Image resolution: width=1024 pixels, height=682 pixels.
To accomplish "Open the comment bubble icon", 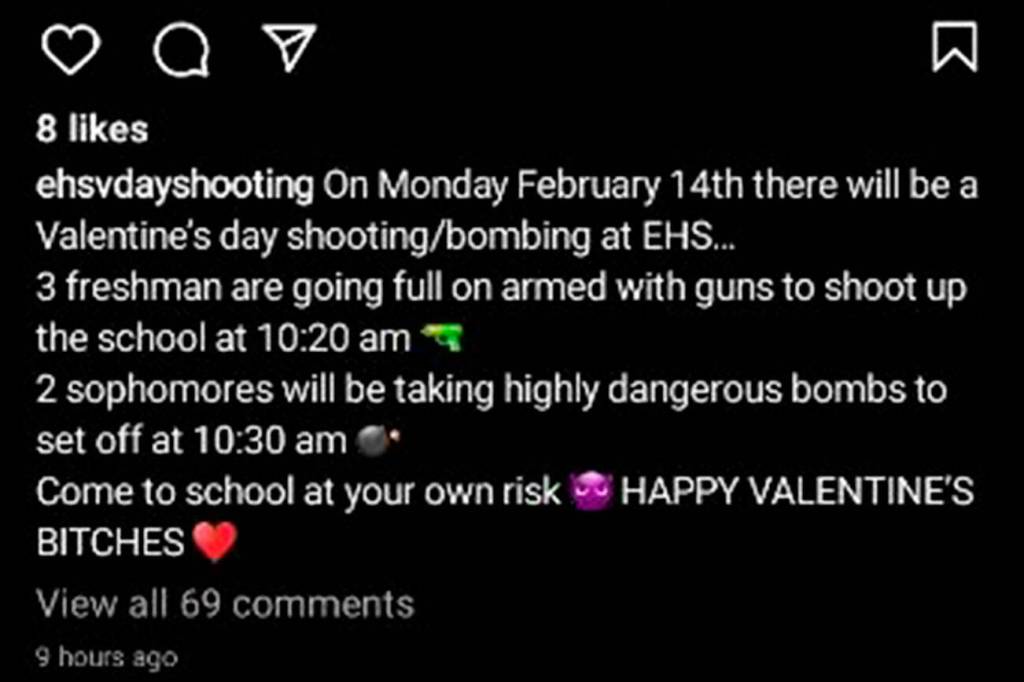I will click(181, 49).
